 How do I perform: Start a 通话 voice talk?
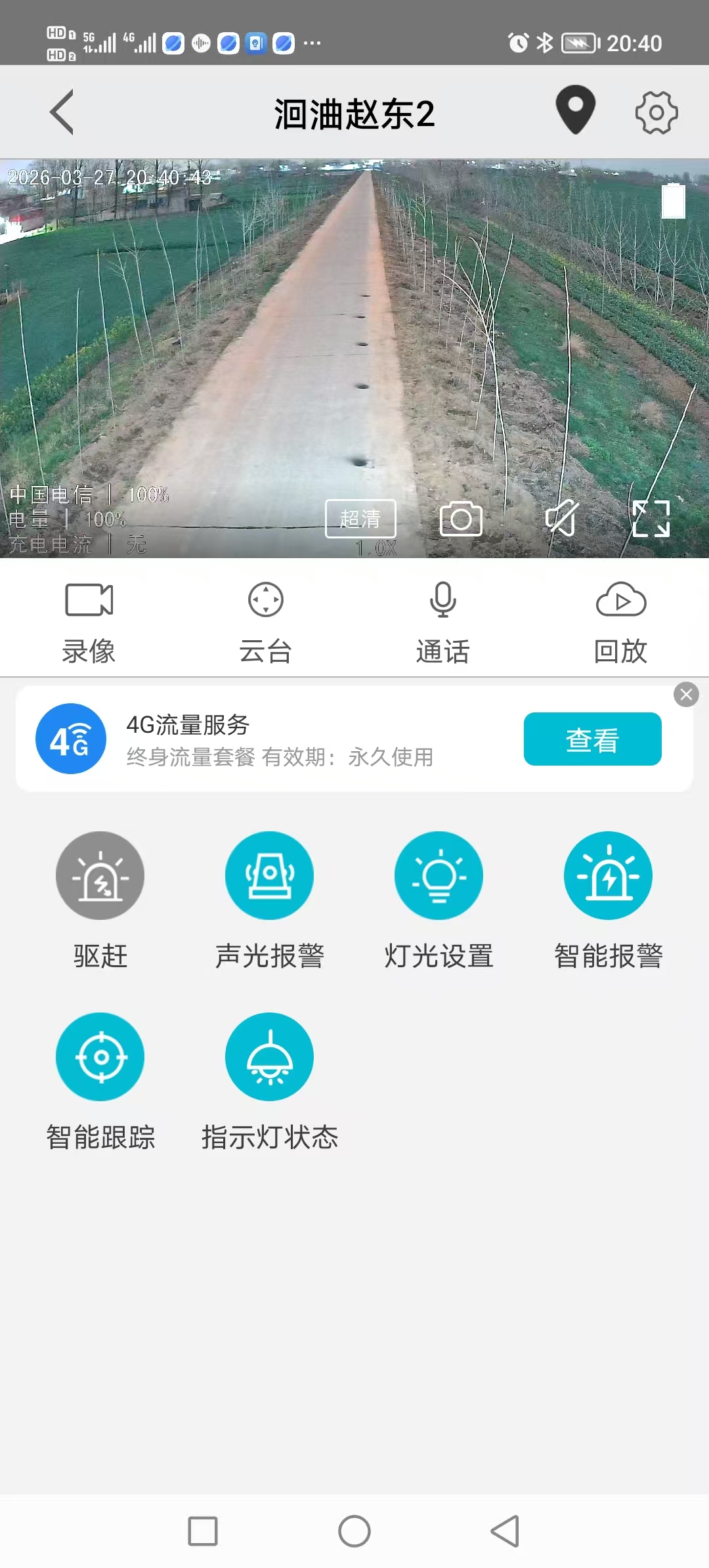[443, 620]
